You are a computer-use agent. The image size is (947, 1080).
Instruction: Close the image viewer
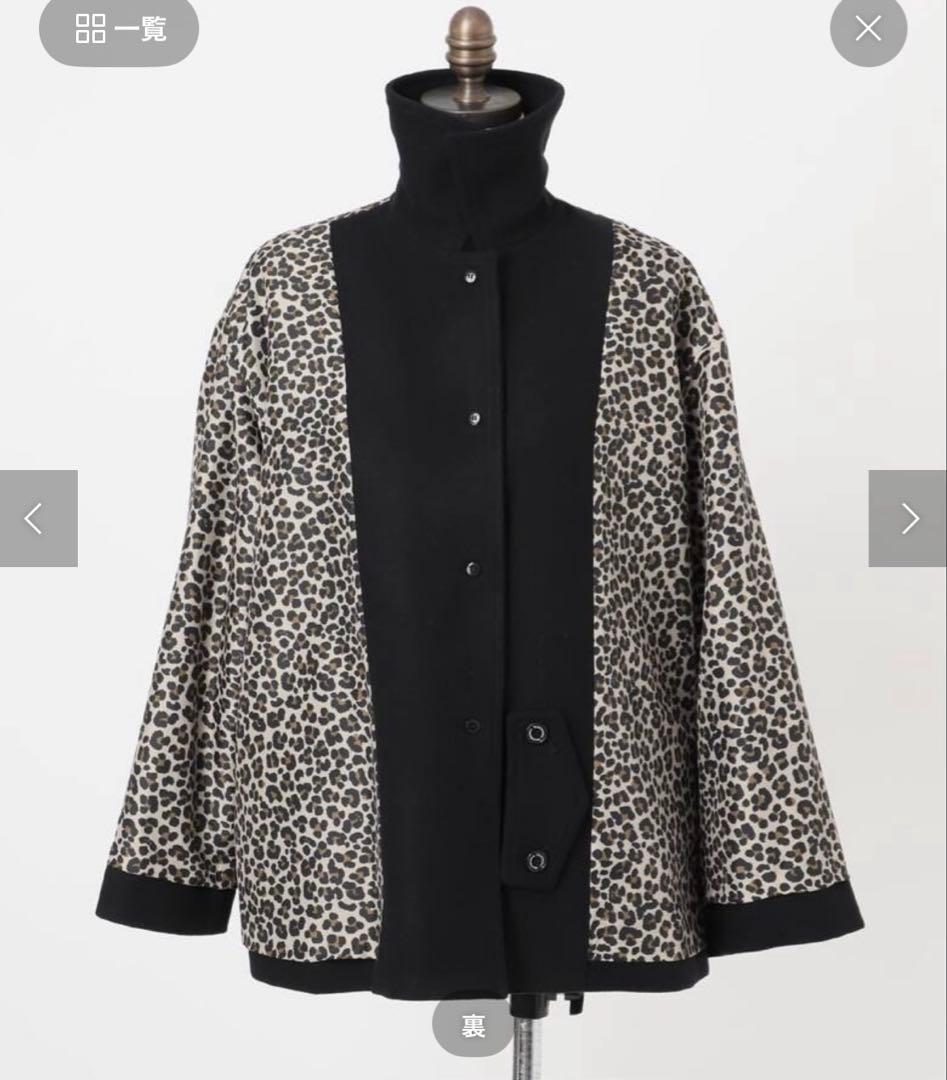click(868, 28)
